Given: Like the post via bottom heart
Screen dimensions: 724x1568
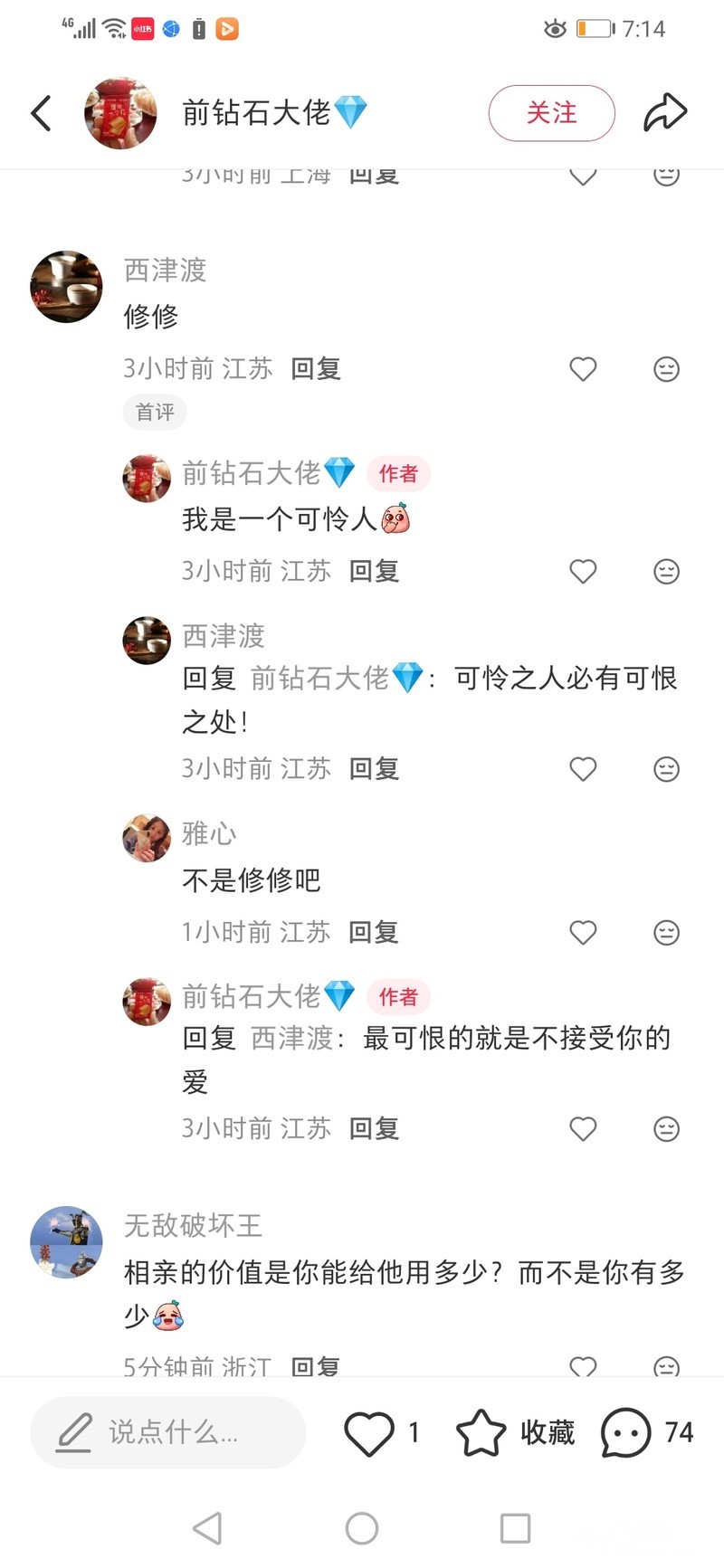Looking at the screenshot, I should [x=369, y=1433].
